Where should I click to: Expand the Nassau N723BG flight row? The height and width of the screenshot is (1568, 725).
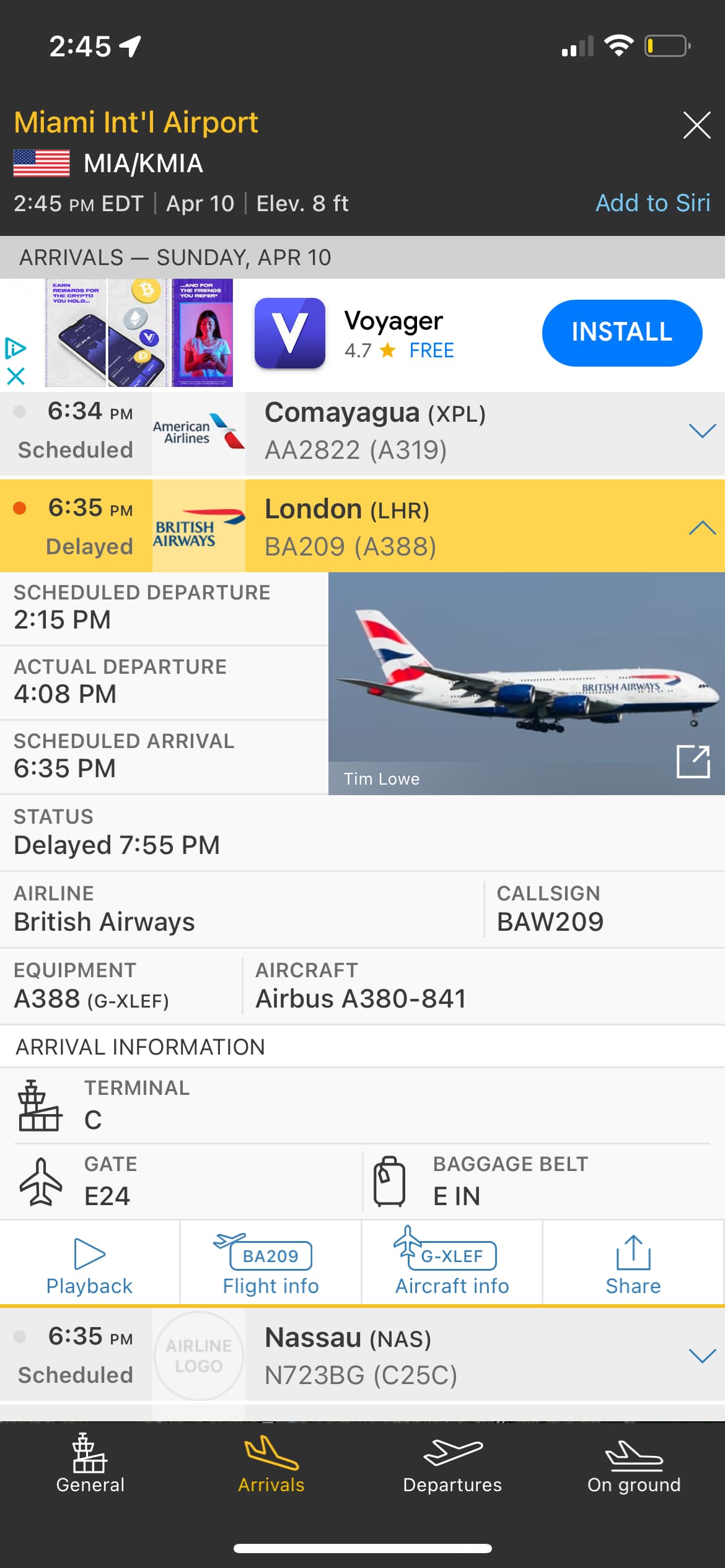click(x=702, y=1356)
